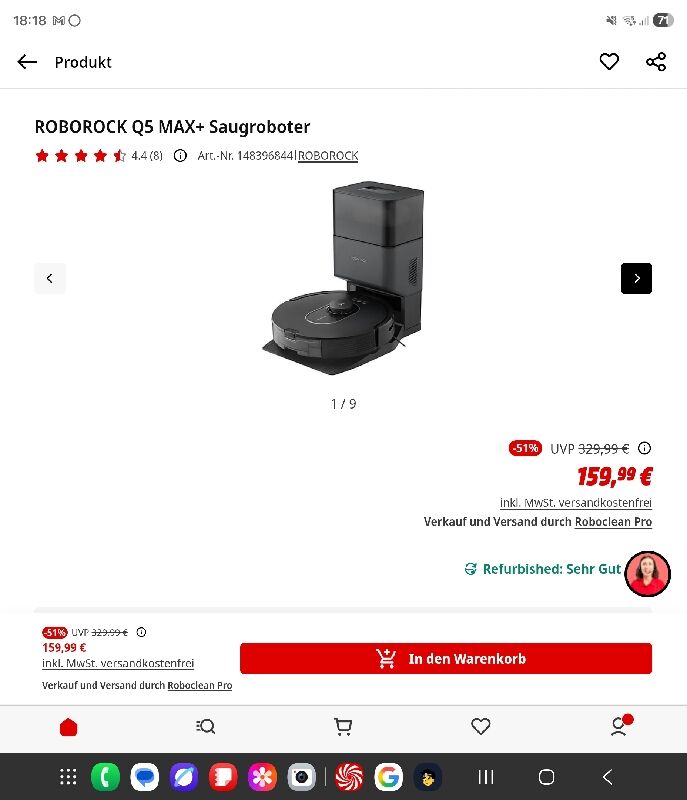The width and height of the screenshot is (687, 800).
Task: Open the Roboclean Pro seller link under the price
Action: click(613, 522)
